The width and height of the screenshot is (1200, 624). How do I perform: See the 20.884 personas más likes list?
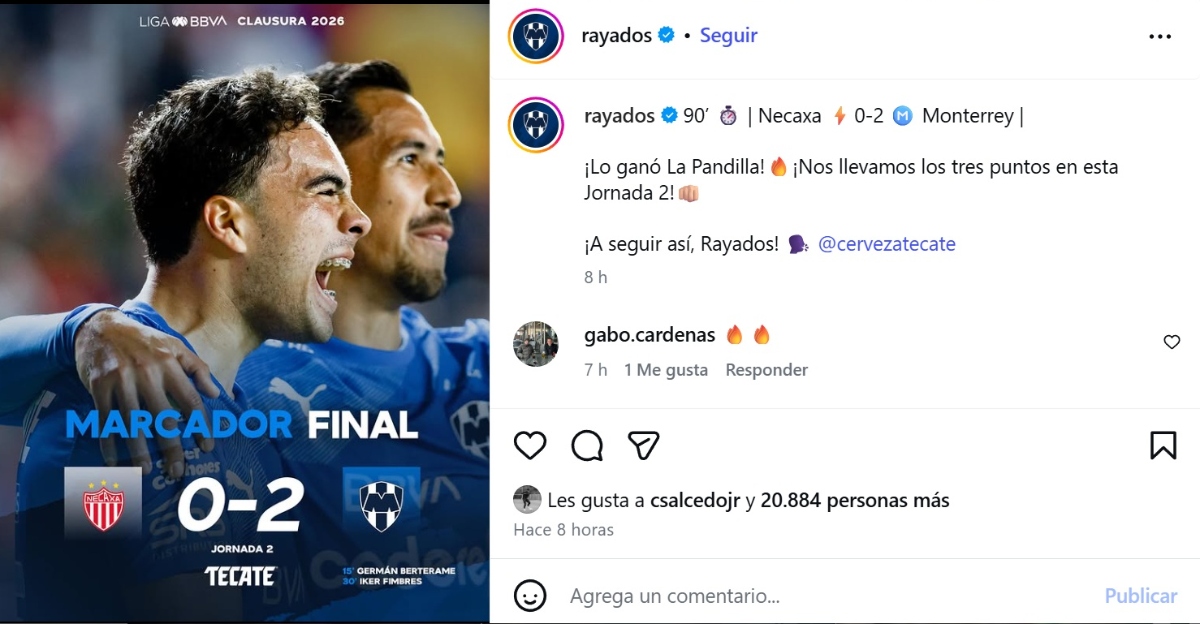pos(855,500)
